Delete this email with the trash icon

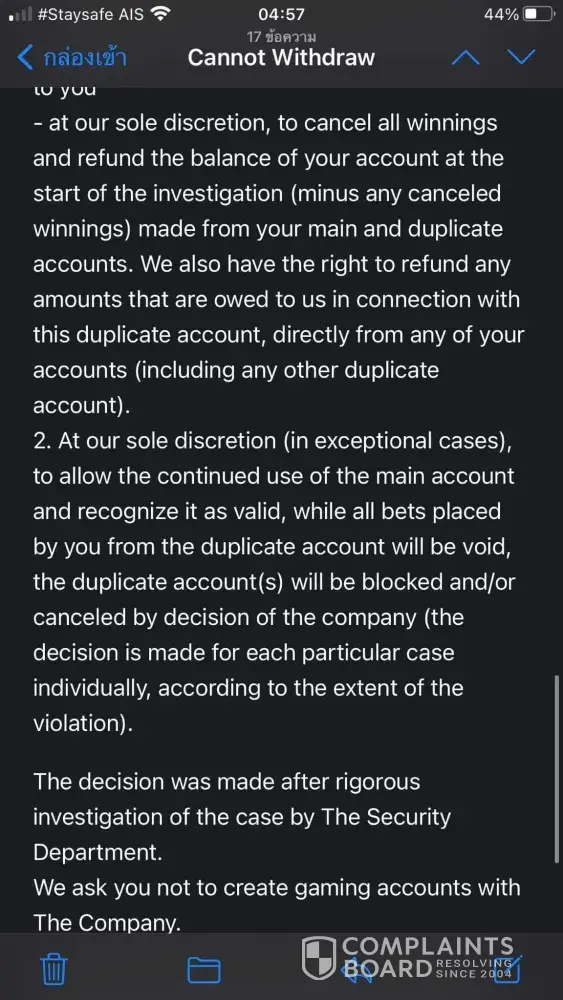tap(54, 969)
